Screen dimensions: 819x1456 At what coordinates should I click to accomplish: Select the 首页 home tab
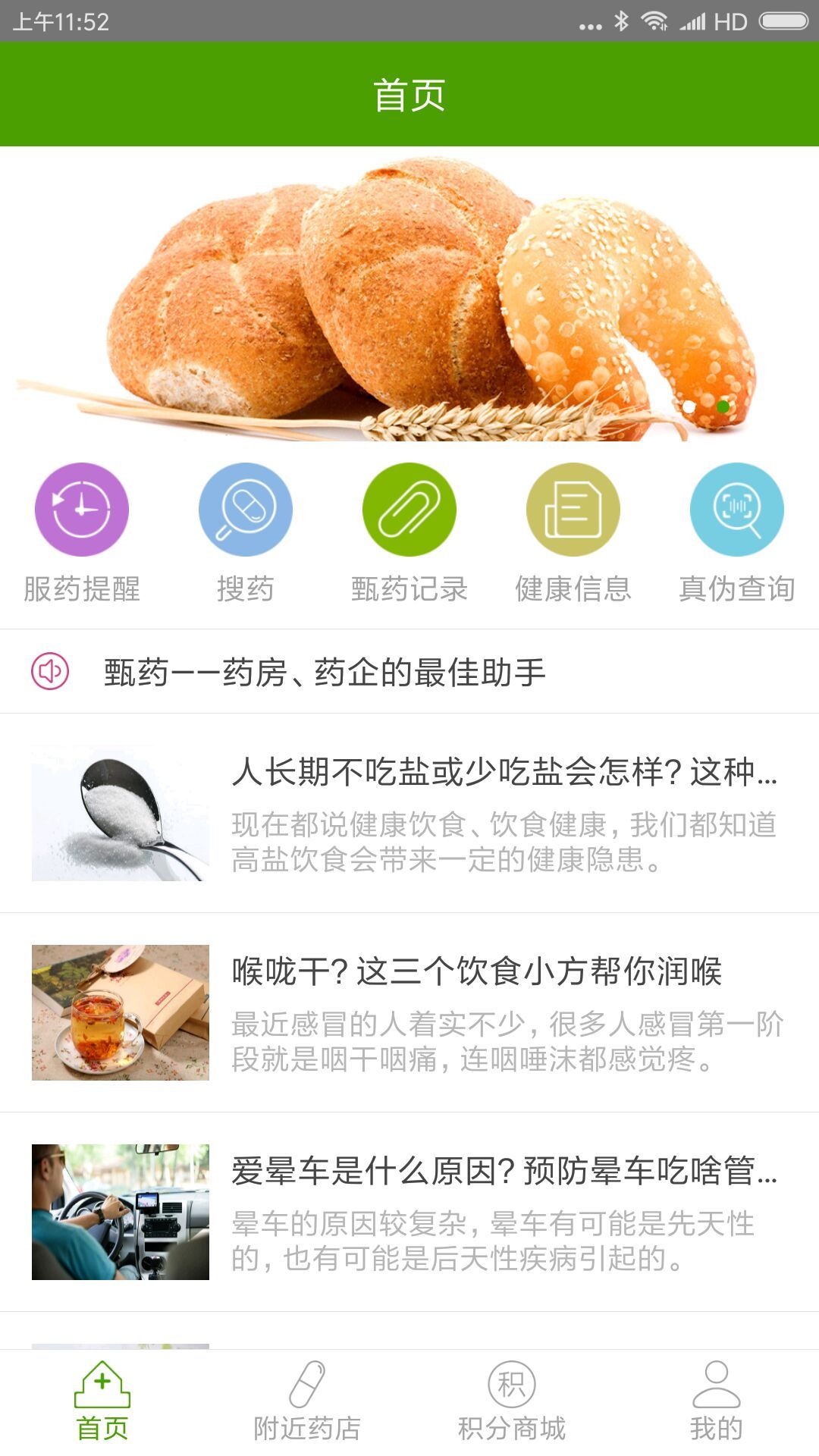(x=102, y=1403)
